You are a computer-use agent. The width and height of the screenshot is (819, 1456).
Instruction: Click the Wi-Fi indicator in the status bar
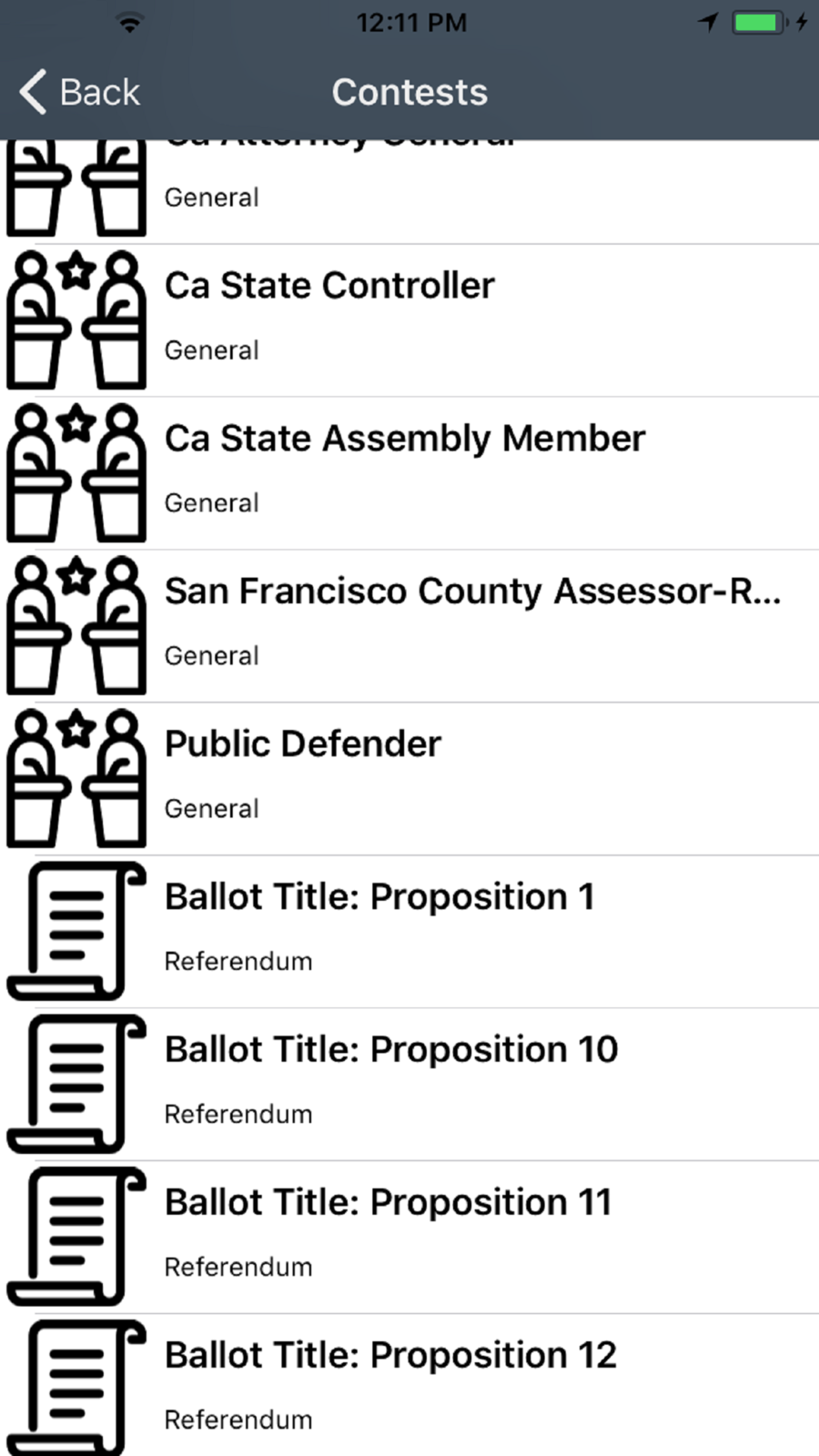pyautogui.click(x=127, y=22)
